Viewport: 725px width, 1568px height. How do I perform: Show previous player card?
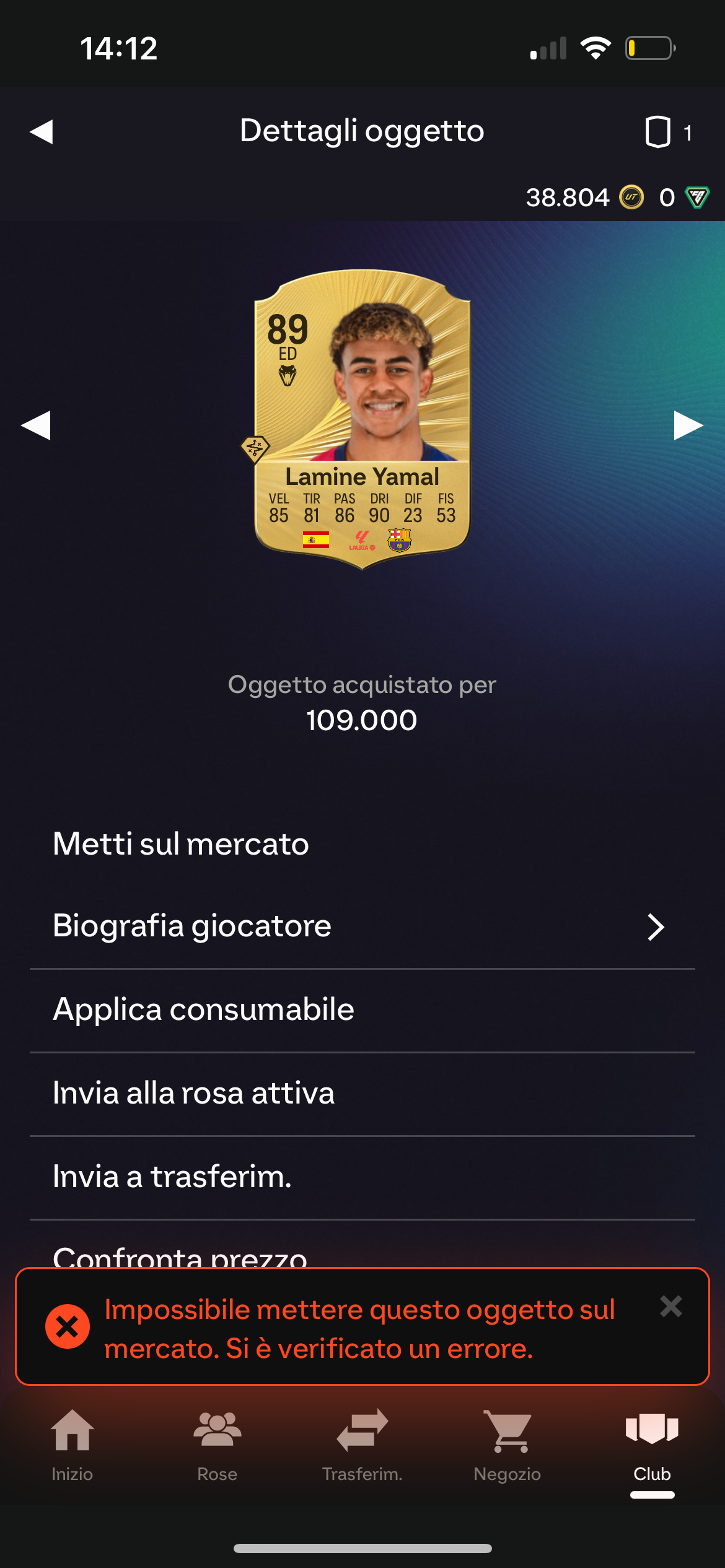36,425
